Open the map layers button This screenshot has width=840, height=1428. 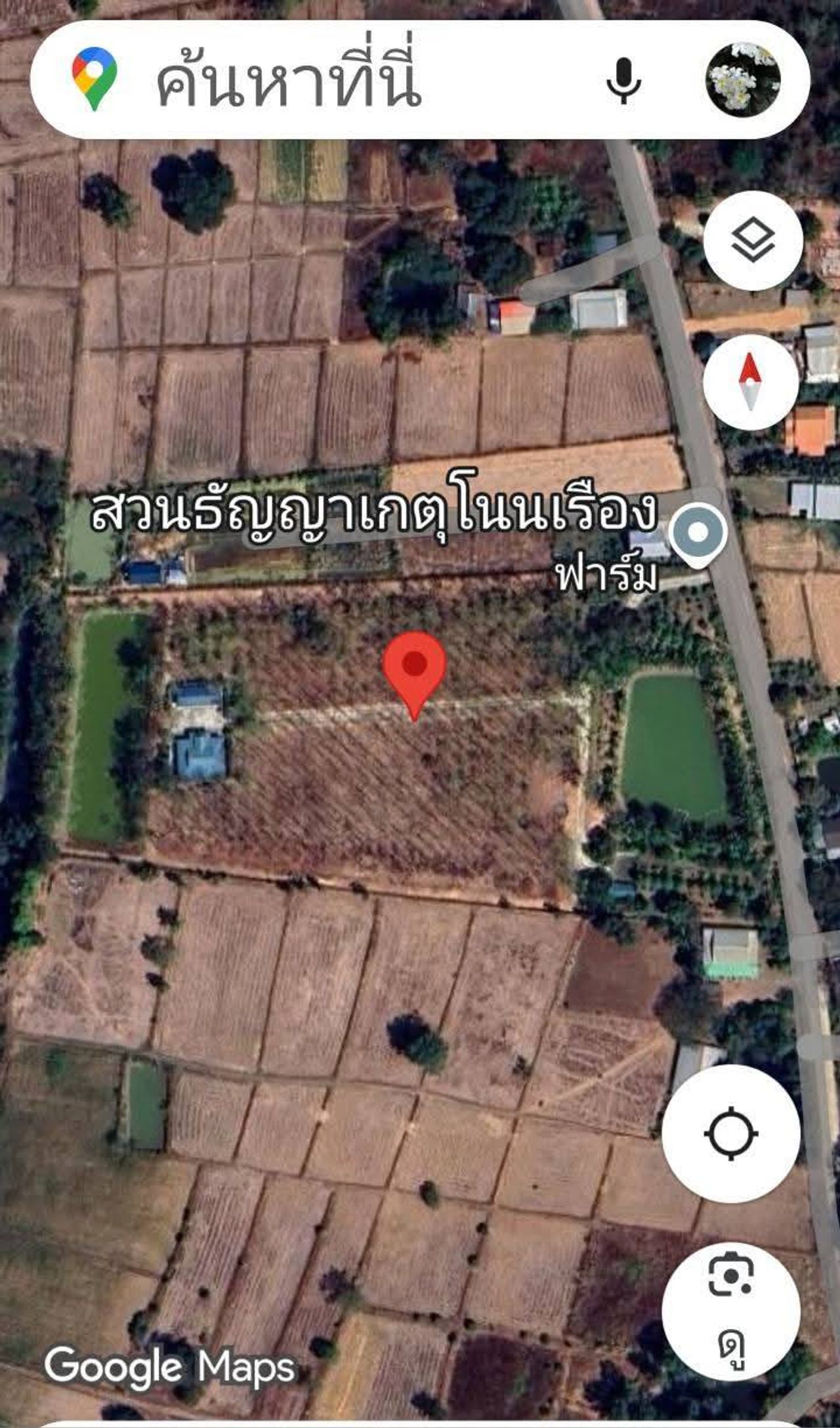tap(753, 241)
